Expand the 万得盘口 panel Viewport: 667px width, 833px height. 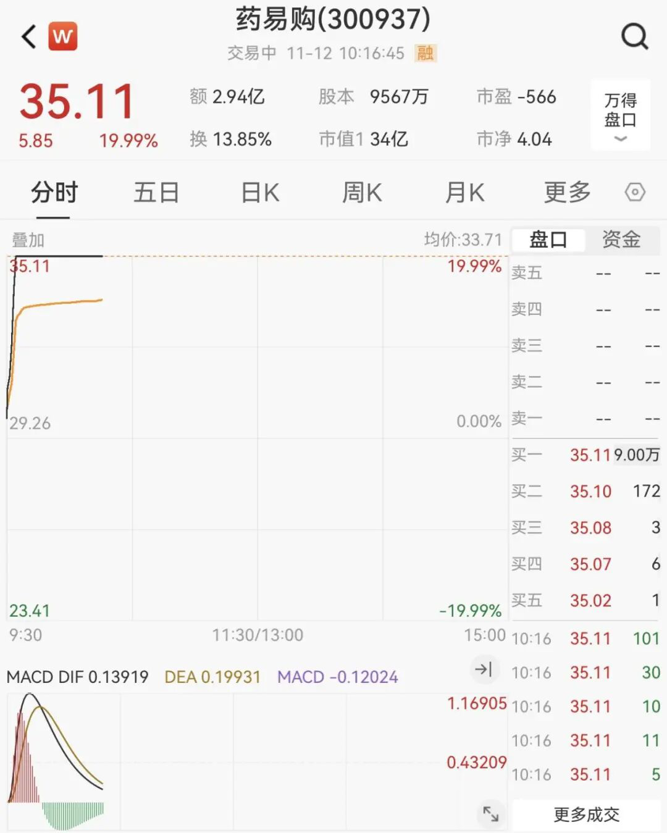620,116
